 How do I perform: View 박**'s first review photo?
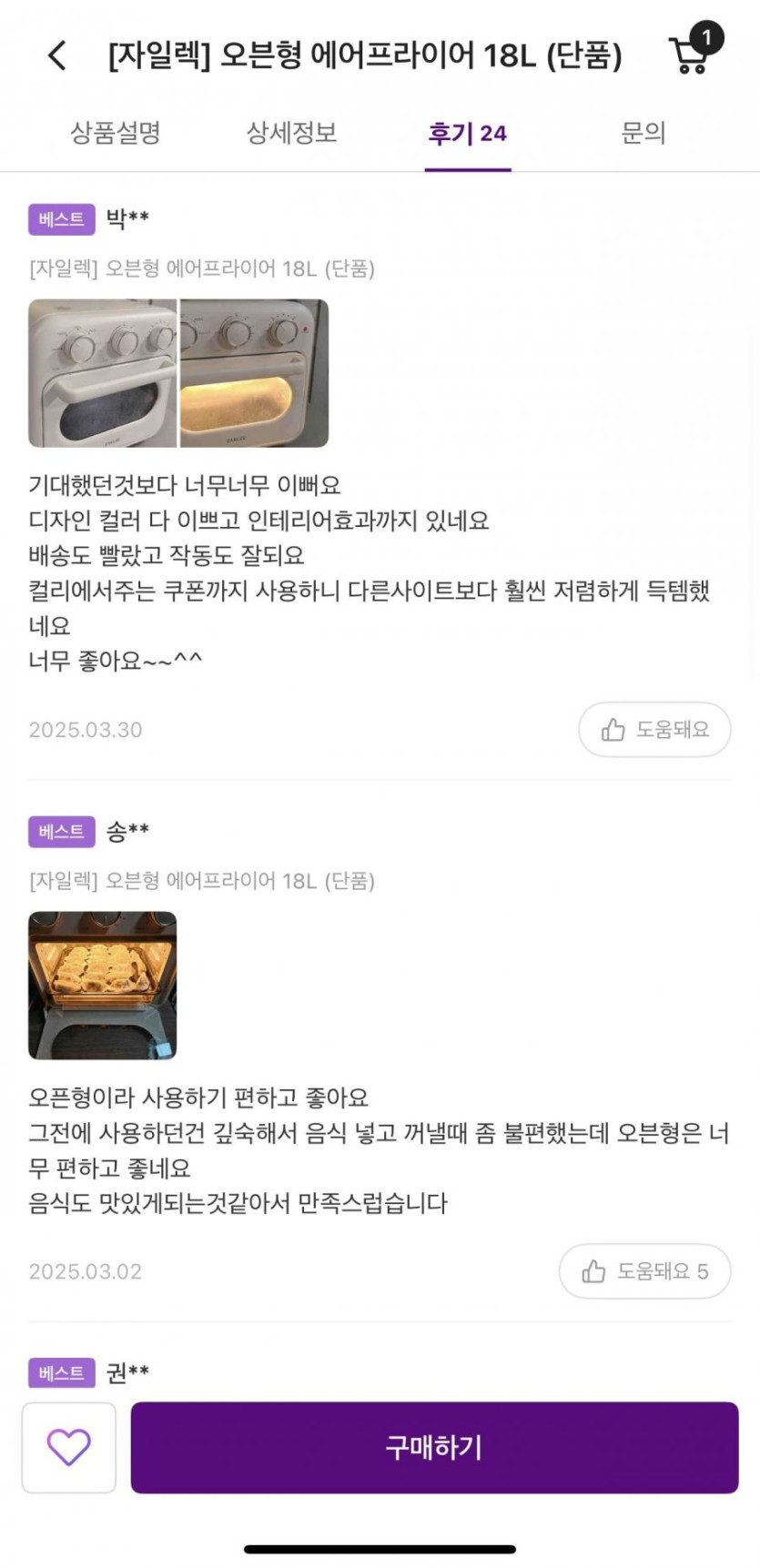click(102, 373)
